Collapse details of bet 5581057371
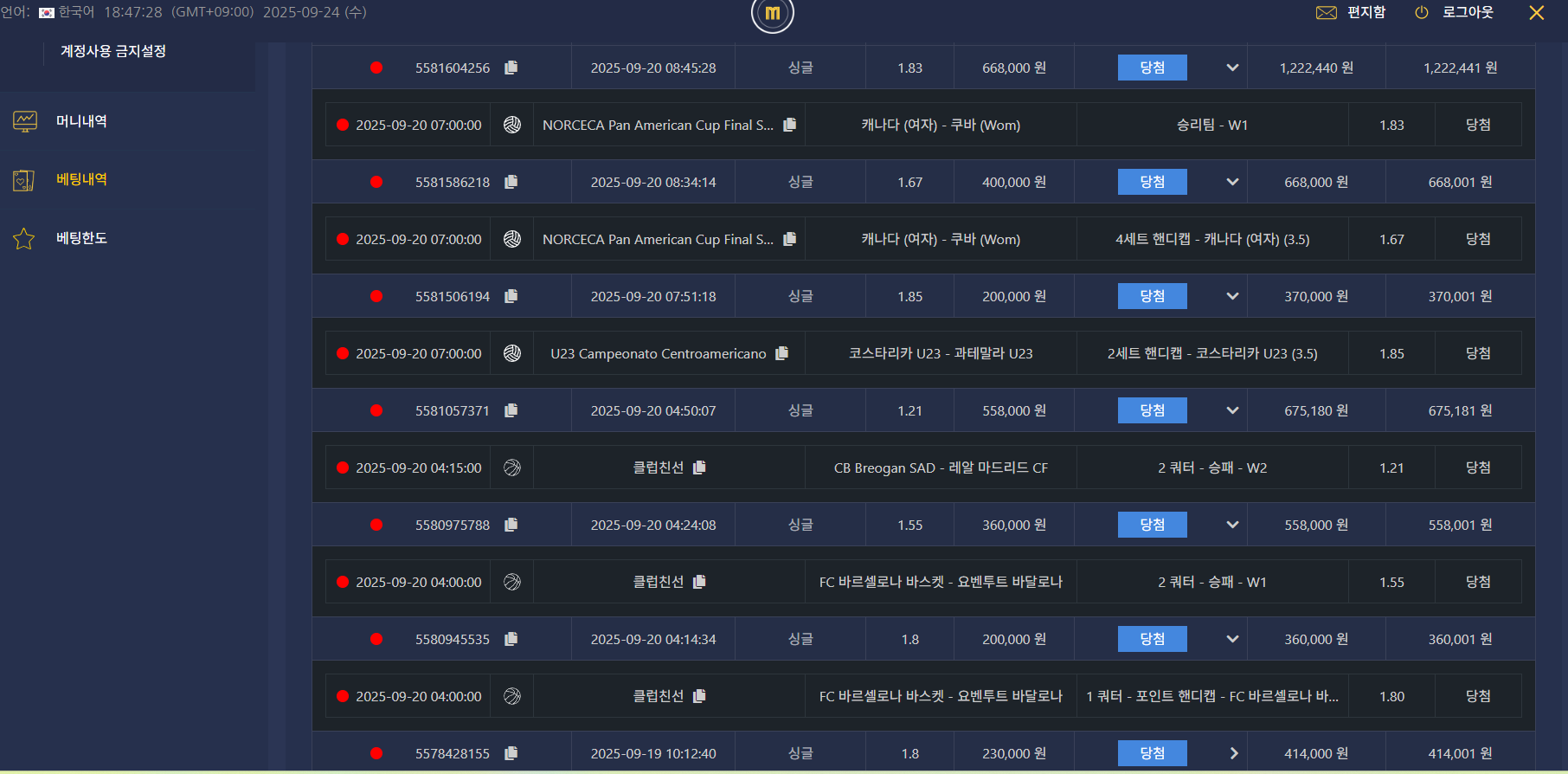 coord(1232,410)
